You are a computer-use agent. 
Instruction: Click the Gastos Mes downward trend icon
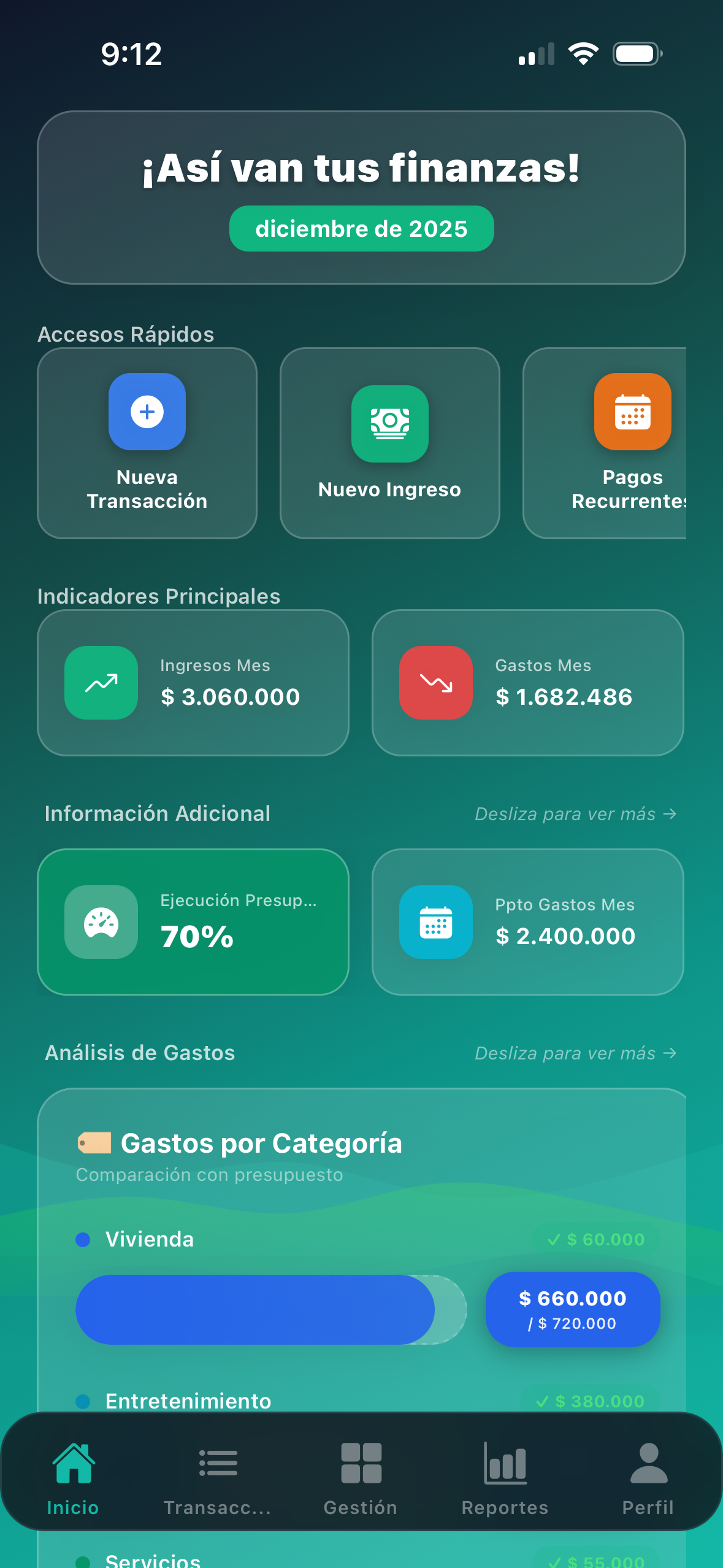436,682
